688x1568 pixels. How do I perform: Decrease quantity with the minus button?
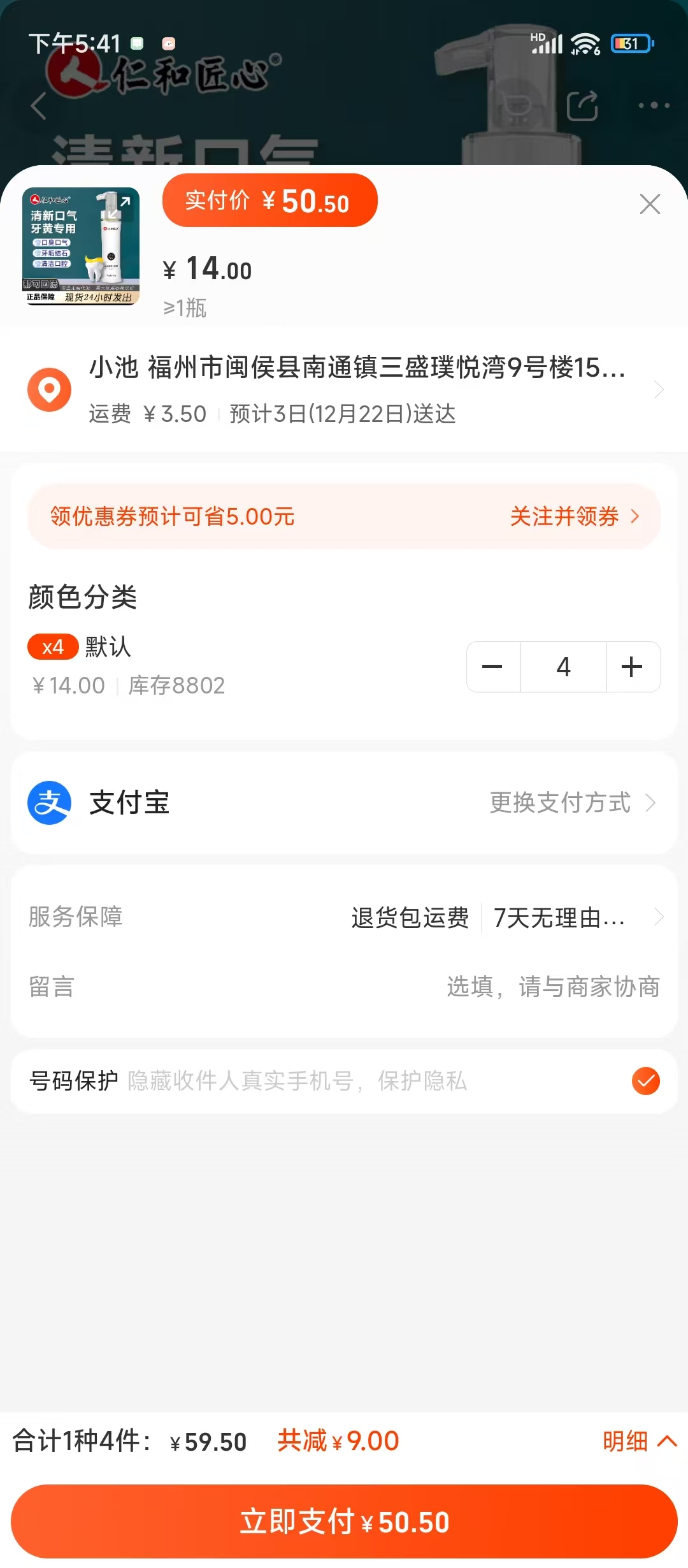click(x=492, y=667)
